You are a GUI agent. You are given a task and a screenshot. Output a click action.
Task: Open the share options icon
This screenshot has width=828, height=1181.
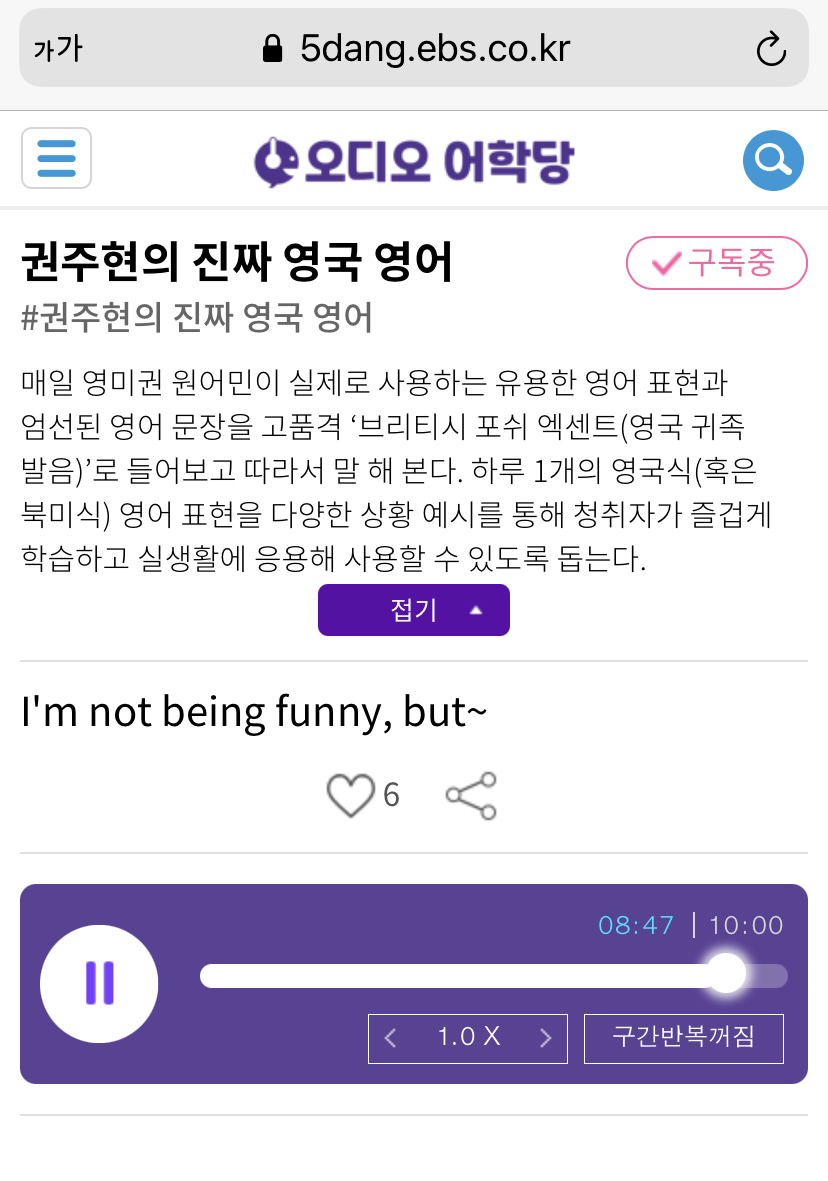[470, 795]
